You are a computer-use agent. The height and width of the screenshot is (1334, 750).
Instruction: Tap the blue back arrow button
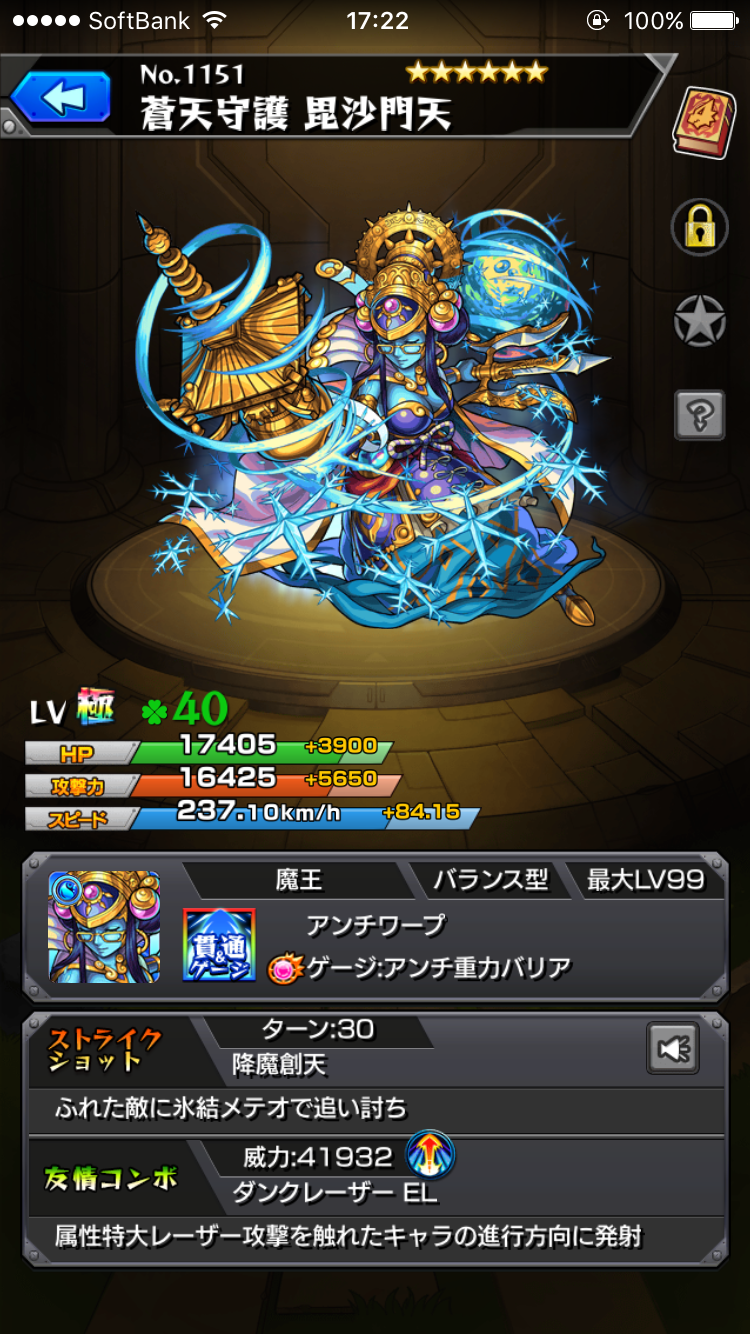click(62, 98)
